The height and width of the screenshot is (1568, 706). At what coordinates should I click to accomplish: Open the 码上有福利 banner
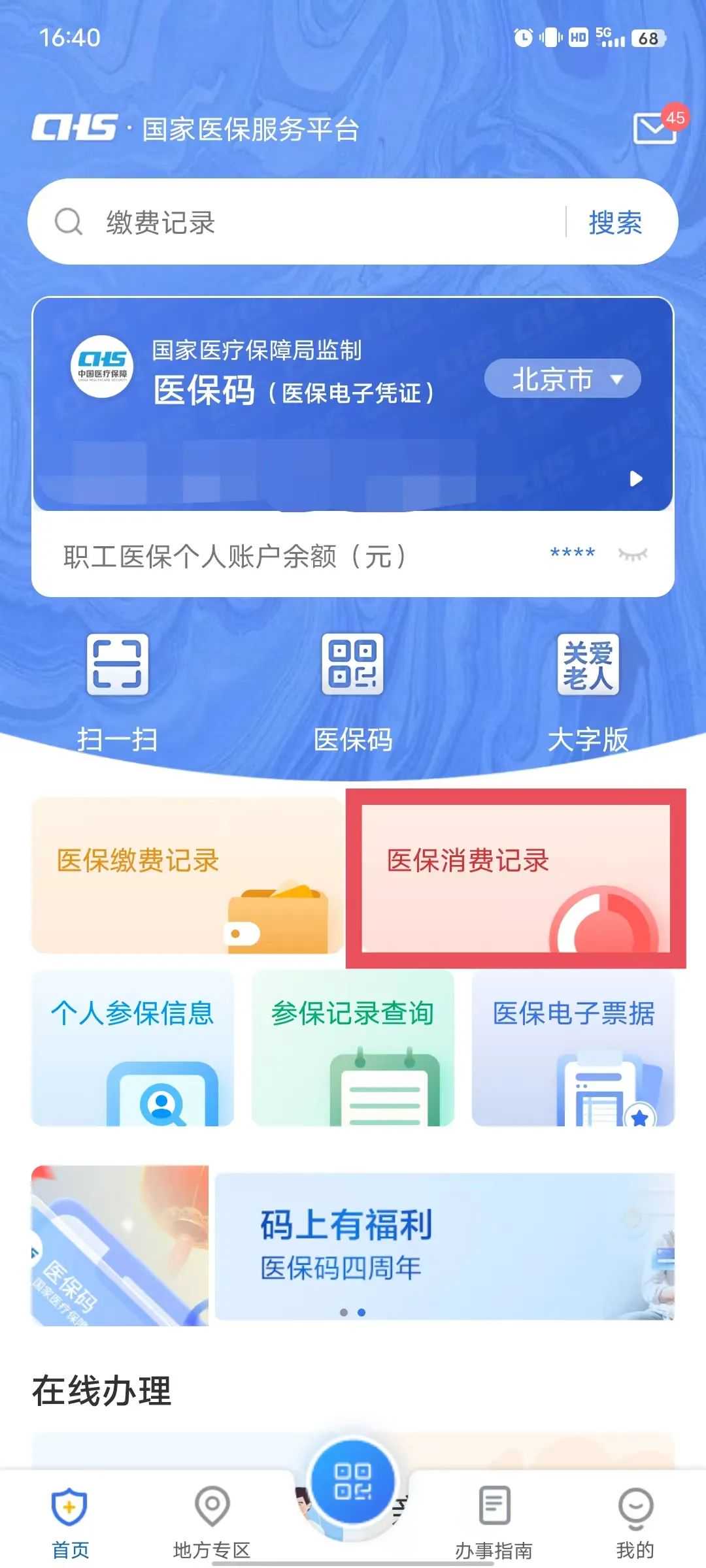point(445,1246)
